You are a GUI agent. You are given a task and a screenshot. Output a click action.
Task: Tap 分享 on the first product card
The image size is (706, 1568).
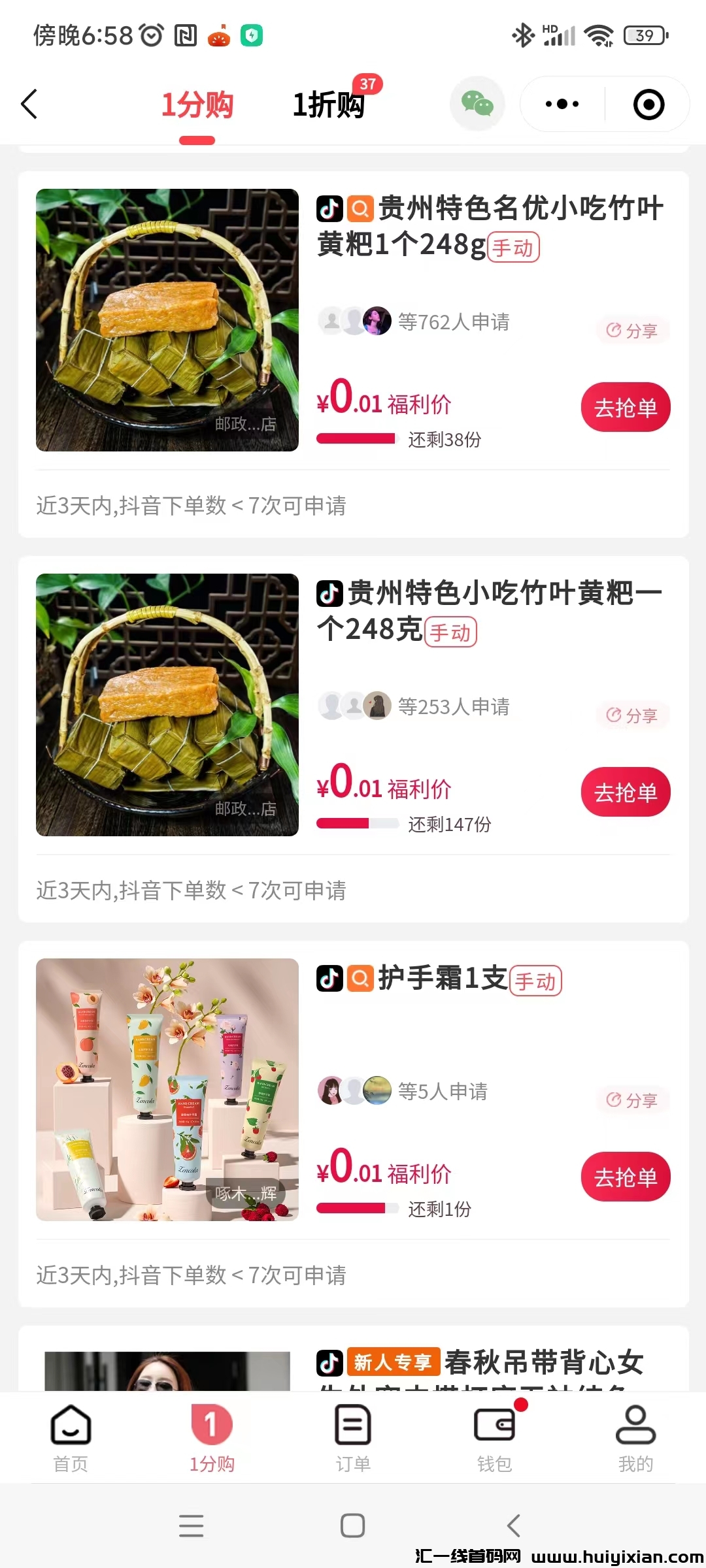(x=631, y=331)
